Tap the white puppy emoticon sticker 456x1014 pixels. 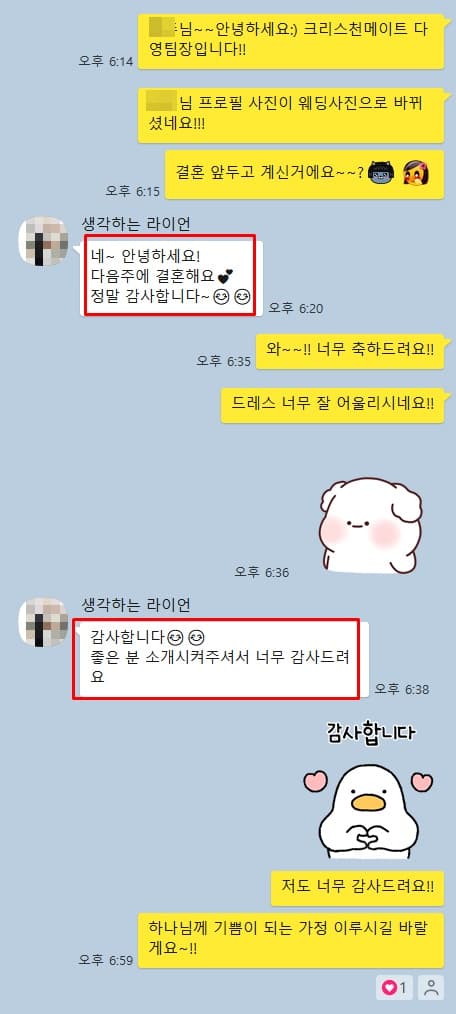click(x=369, y=525)
